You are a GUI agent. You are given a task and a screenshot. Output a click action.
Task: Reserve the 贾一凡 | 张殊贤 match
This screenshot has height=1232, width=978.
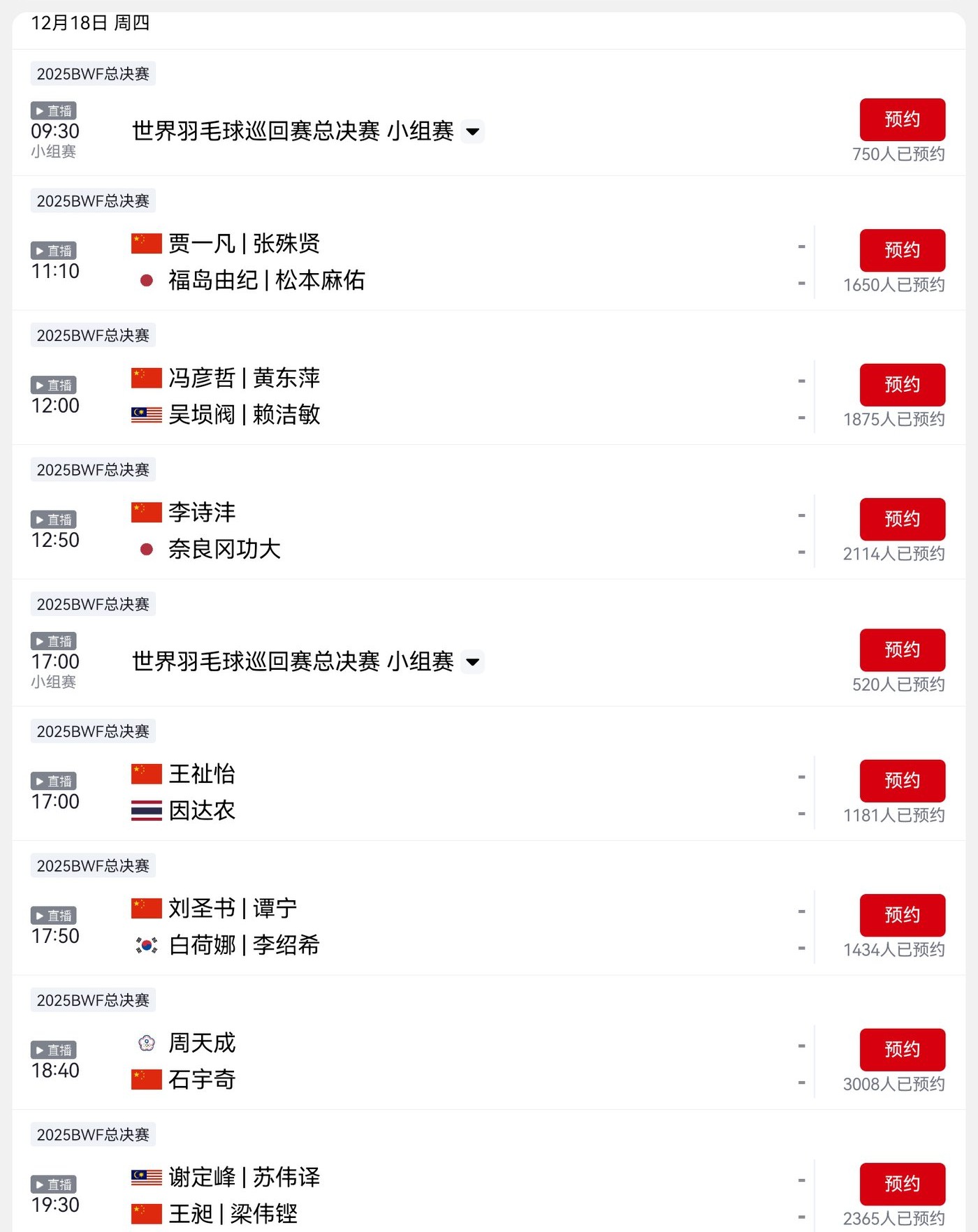pyautogui.click(x=902, y=250)
